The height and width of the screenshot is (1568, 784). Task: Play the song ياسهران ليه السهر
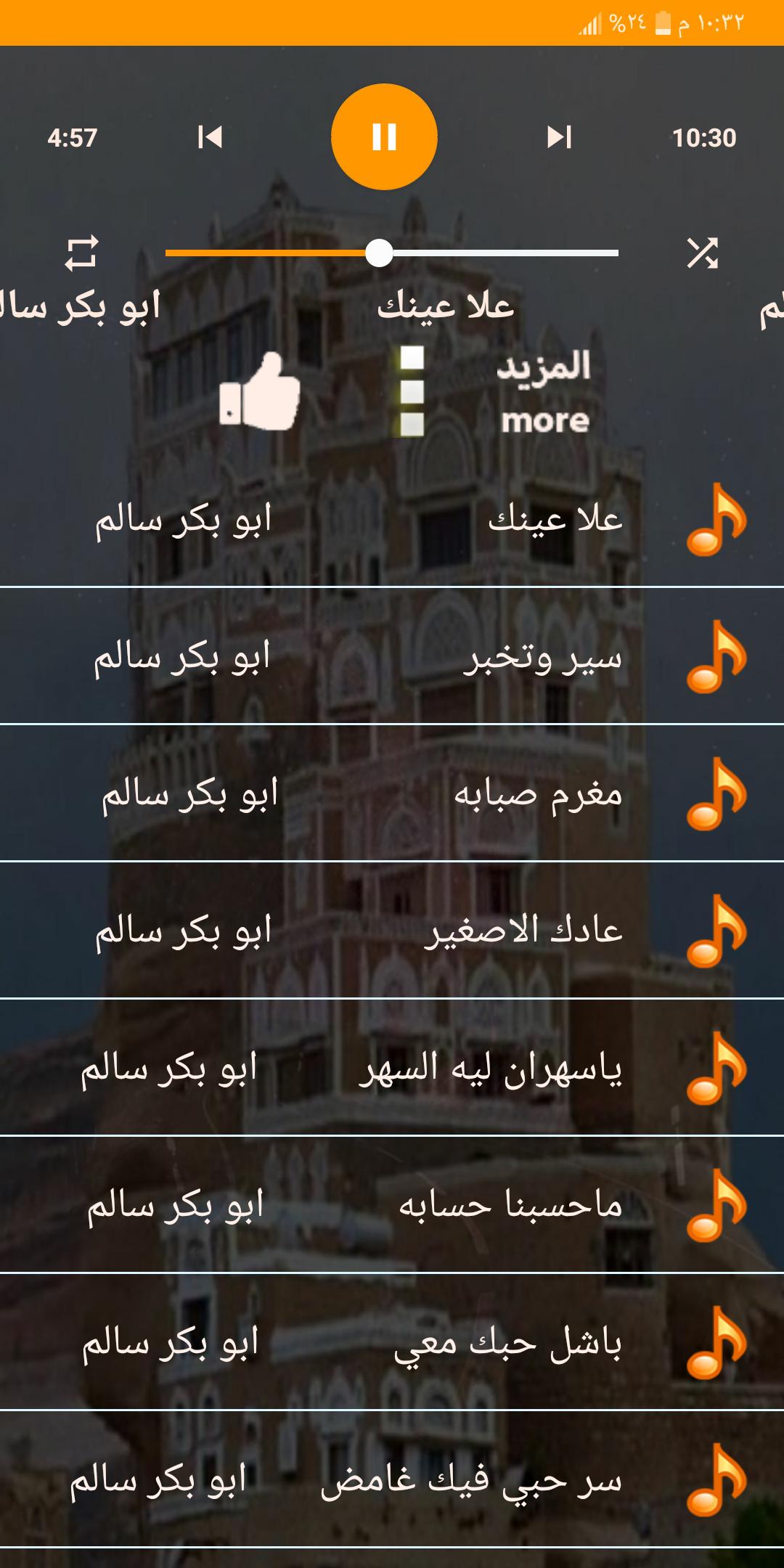(392, 1069)
